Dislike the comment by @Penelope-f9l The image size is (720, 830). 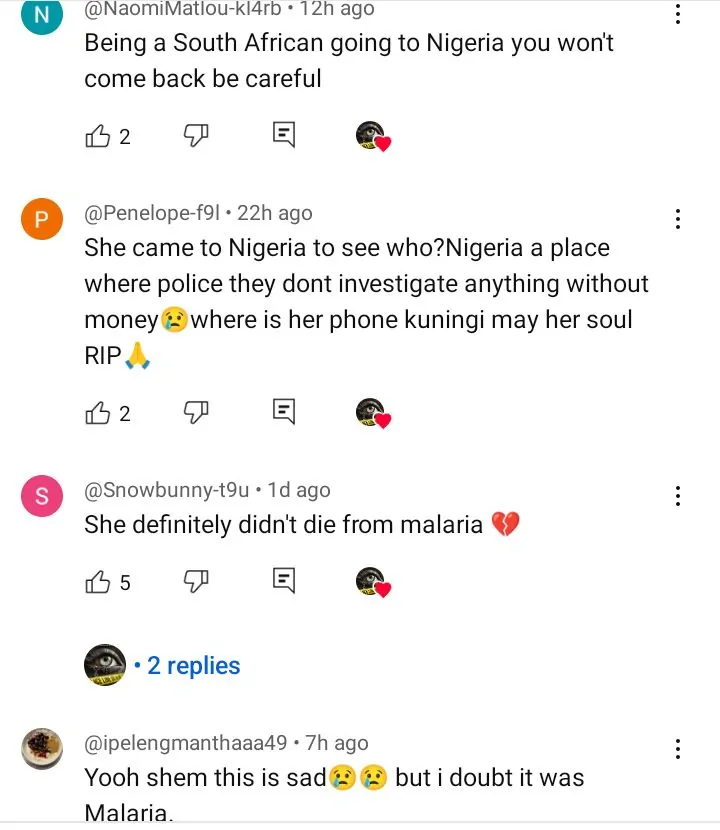pos(196,412)
